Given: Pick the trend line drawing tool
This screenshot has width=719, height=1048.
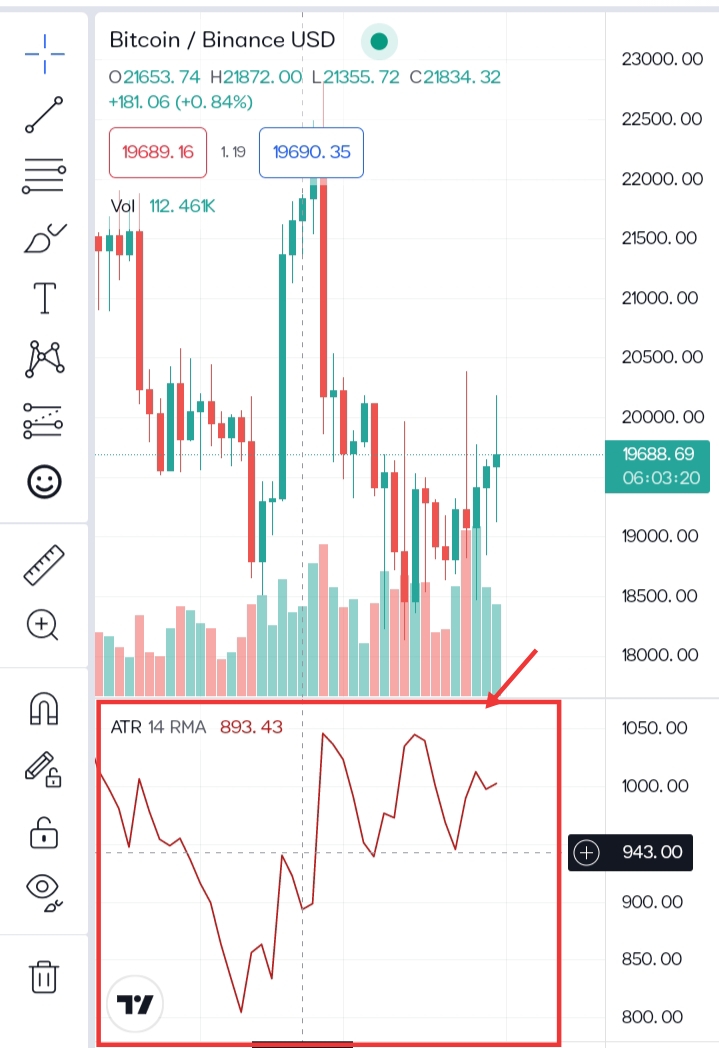Looking at the screenshot, I should point(44,114).
